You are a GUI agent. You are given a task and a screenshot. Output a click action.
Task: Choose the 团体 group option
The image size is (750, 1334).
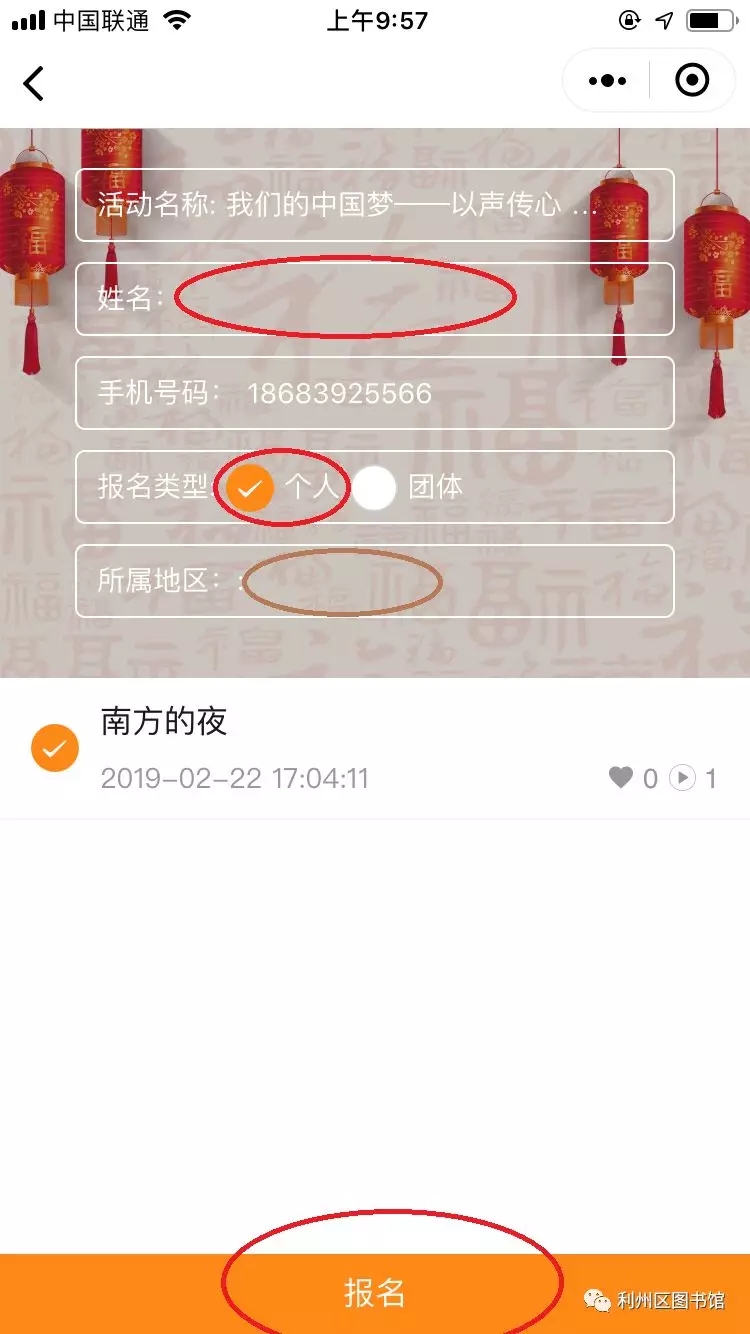[375, 488]
